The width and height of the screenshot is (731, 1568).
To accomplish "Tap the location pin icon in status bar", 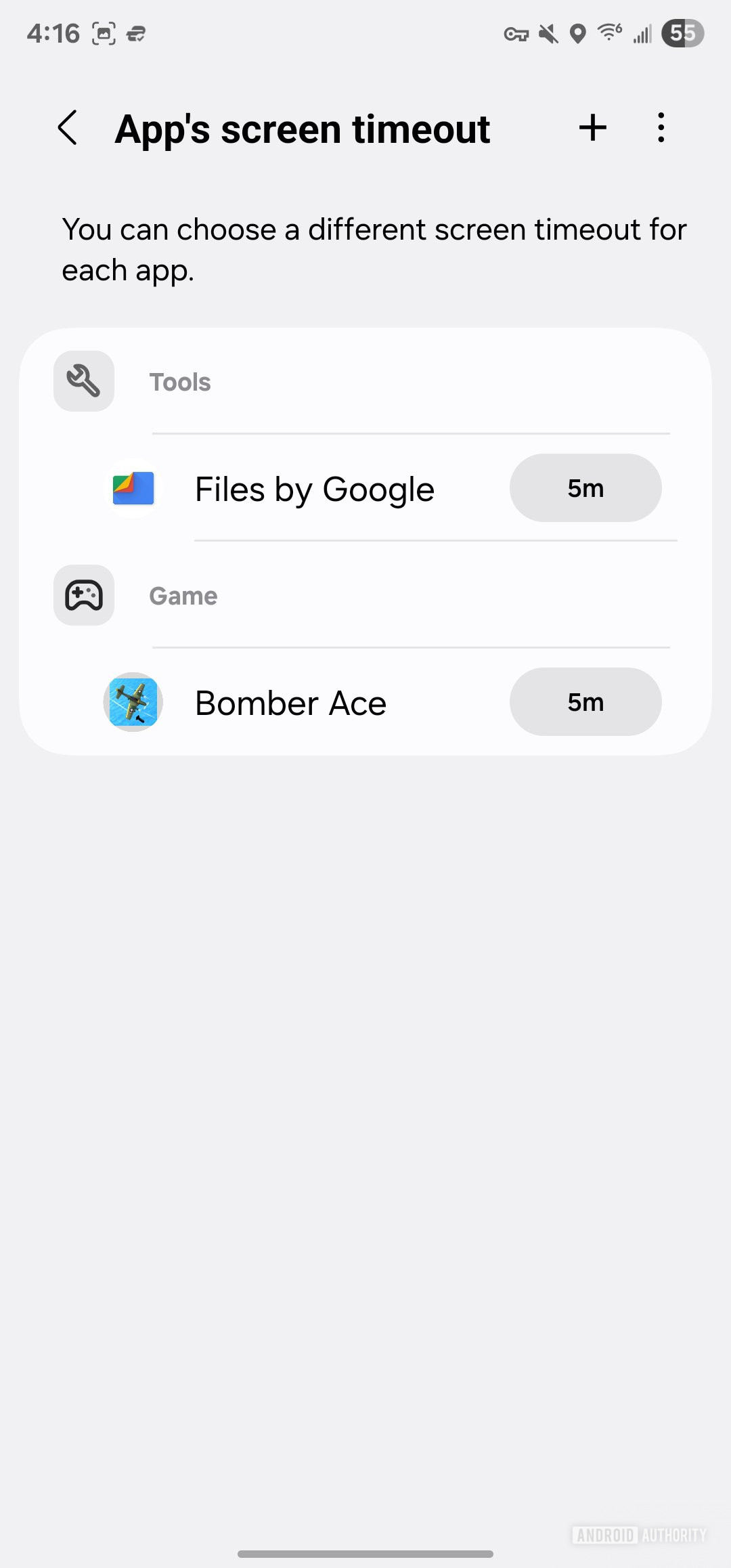I will 577,33.
